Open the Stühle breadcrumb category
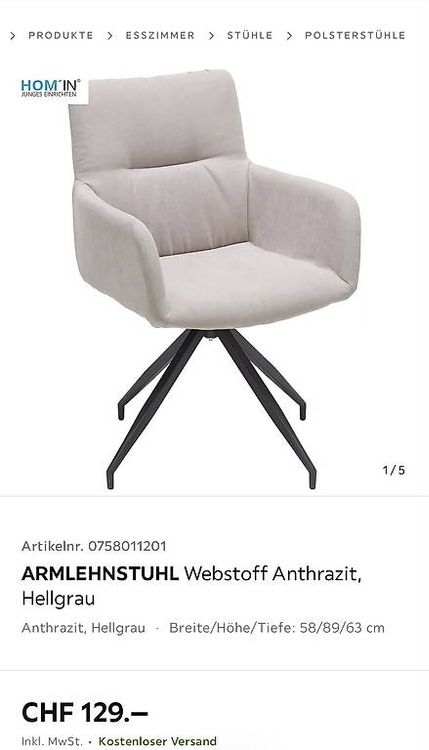The width and height of the screenshot is (429, 750). [x=250, y=35]
